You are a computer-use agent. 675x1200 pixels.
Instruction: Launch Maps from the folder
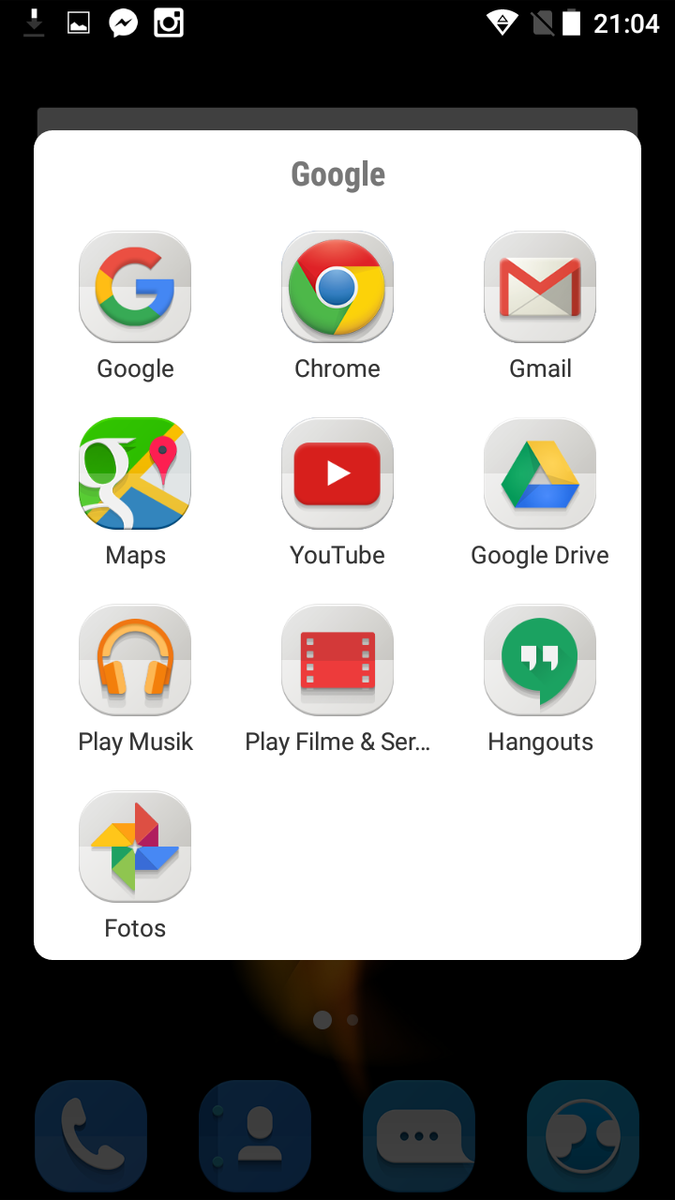135,474
